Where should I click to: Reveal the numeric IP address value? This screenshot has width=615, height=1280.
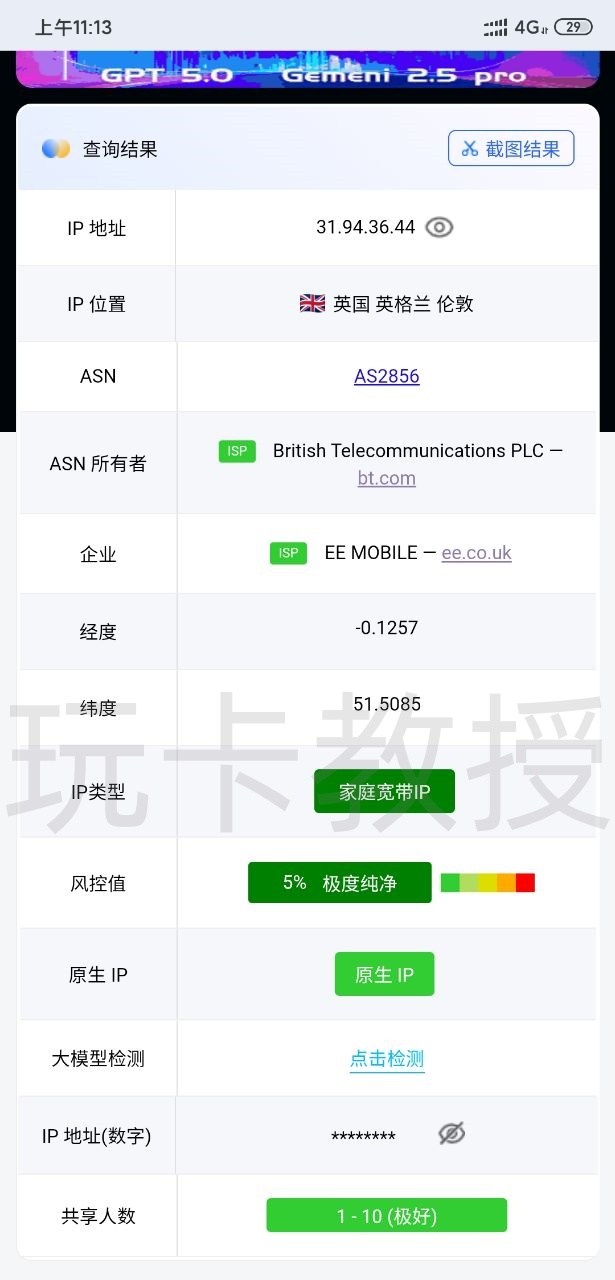(x=451, y=1134)
